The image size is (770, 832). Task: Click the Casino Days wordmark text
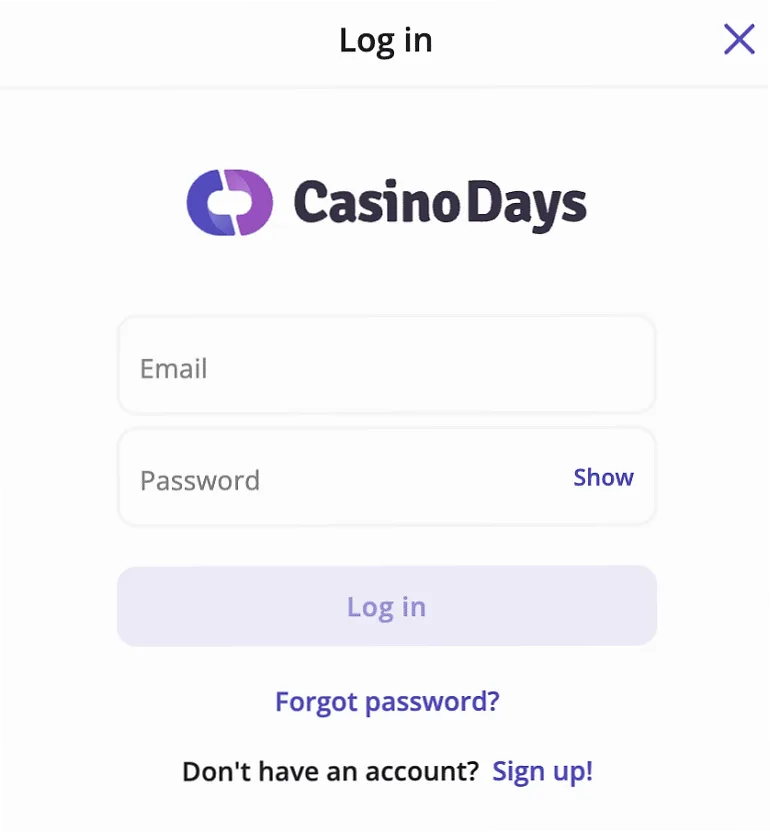pos(438,203)
